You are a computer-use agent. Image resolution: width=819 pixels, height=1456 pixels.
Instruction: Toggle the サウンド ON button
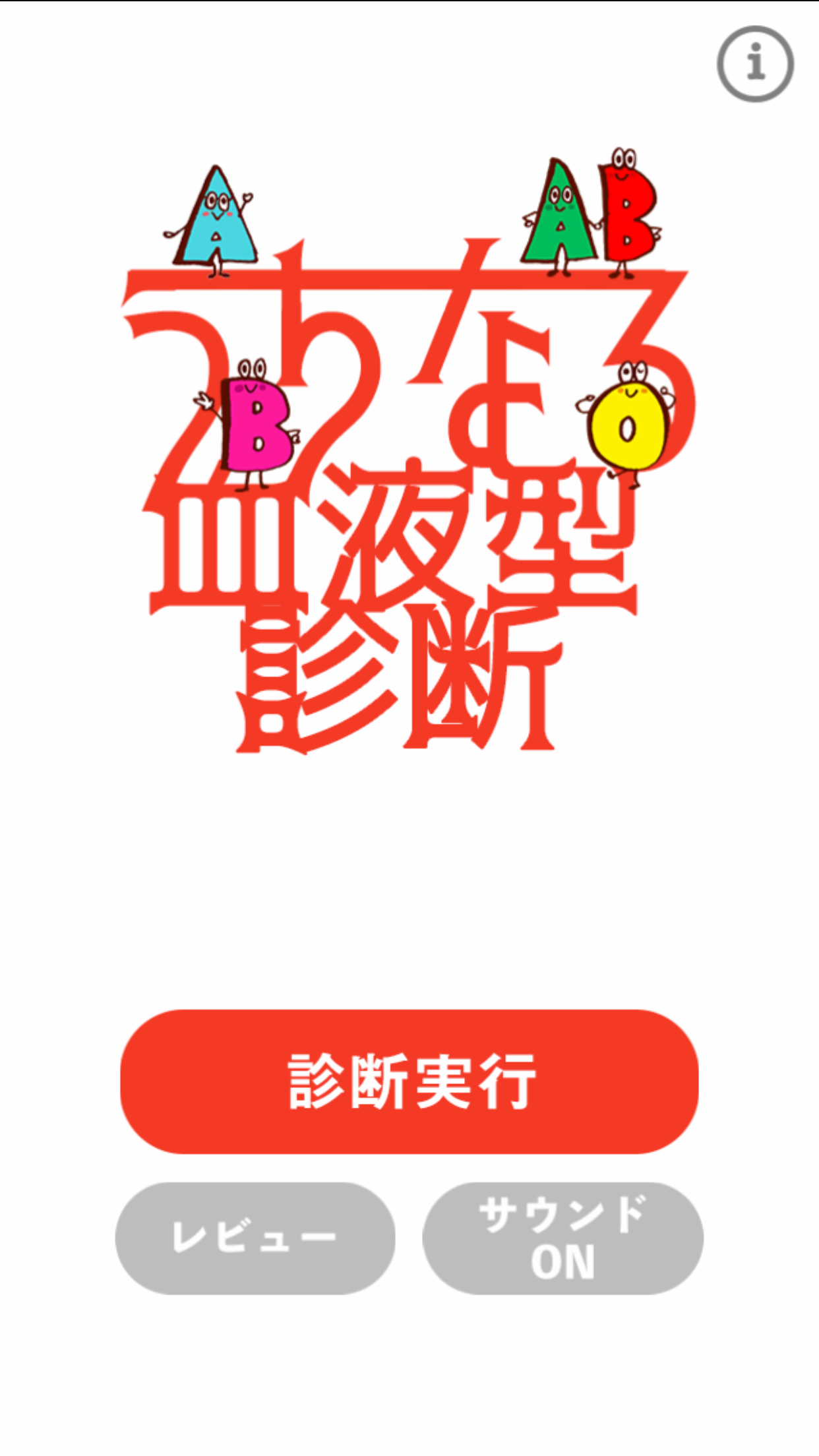[562, 1238]
